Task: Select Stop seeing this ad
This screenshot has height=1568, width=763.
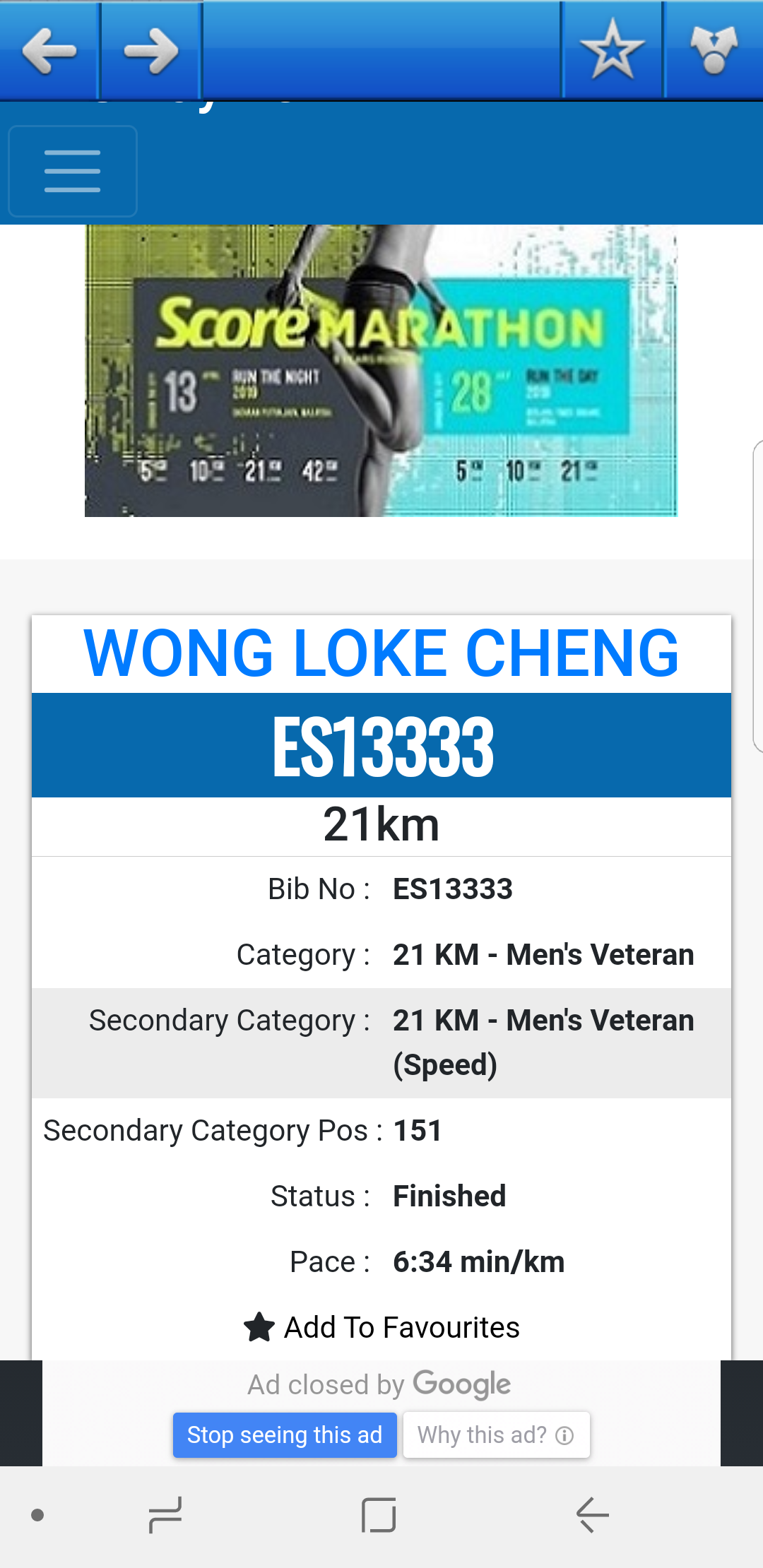Action: point(285,1435)
